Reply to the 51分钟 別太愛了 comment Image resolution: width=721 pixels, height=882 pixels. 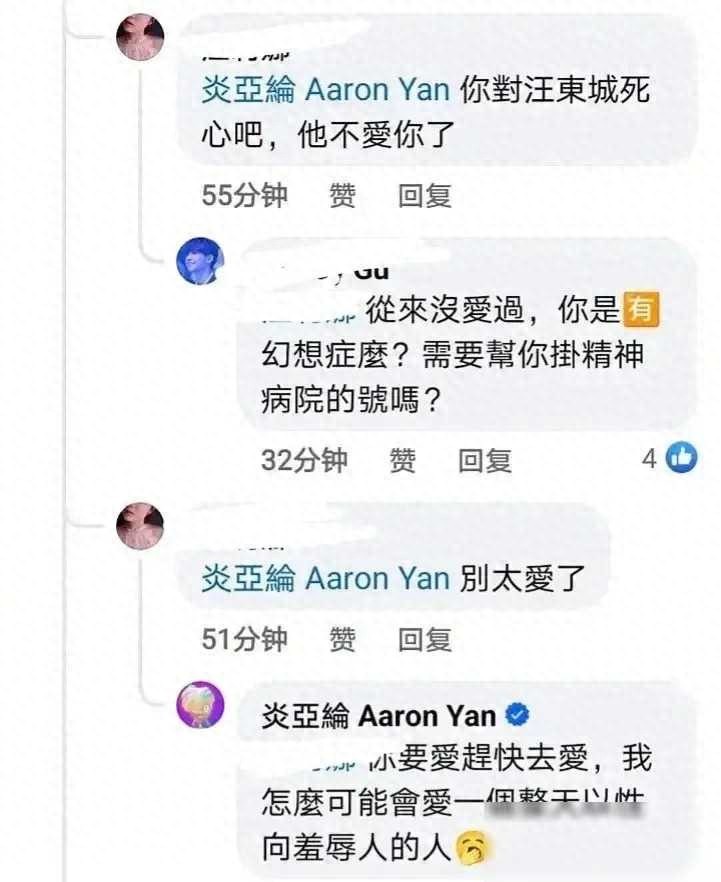tap(425, 639)
